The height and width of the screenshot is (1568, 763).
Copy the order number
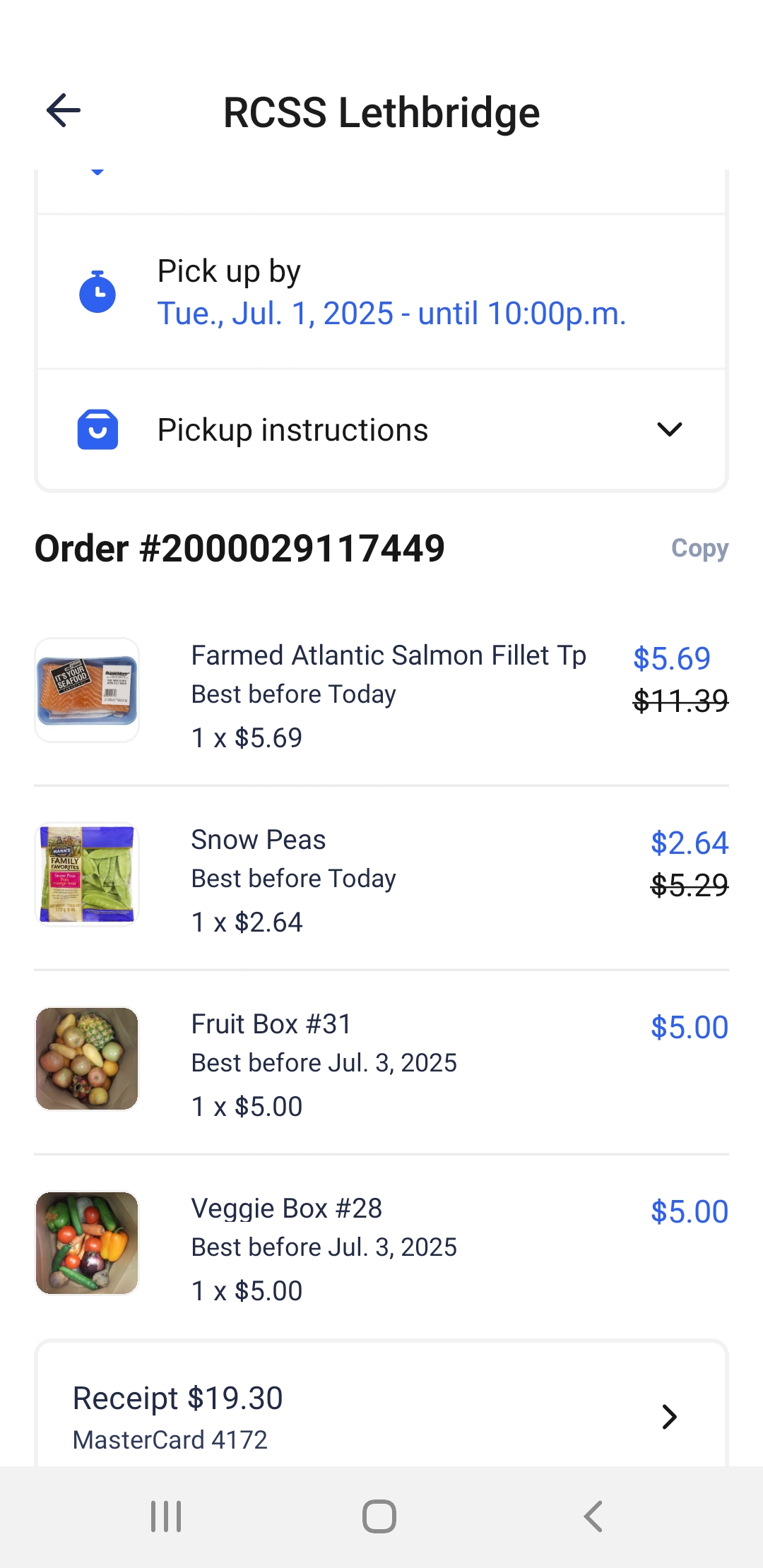pos(699,548)
